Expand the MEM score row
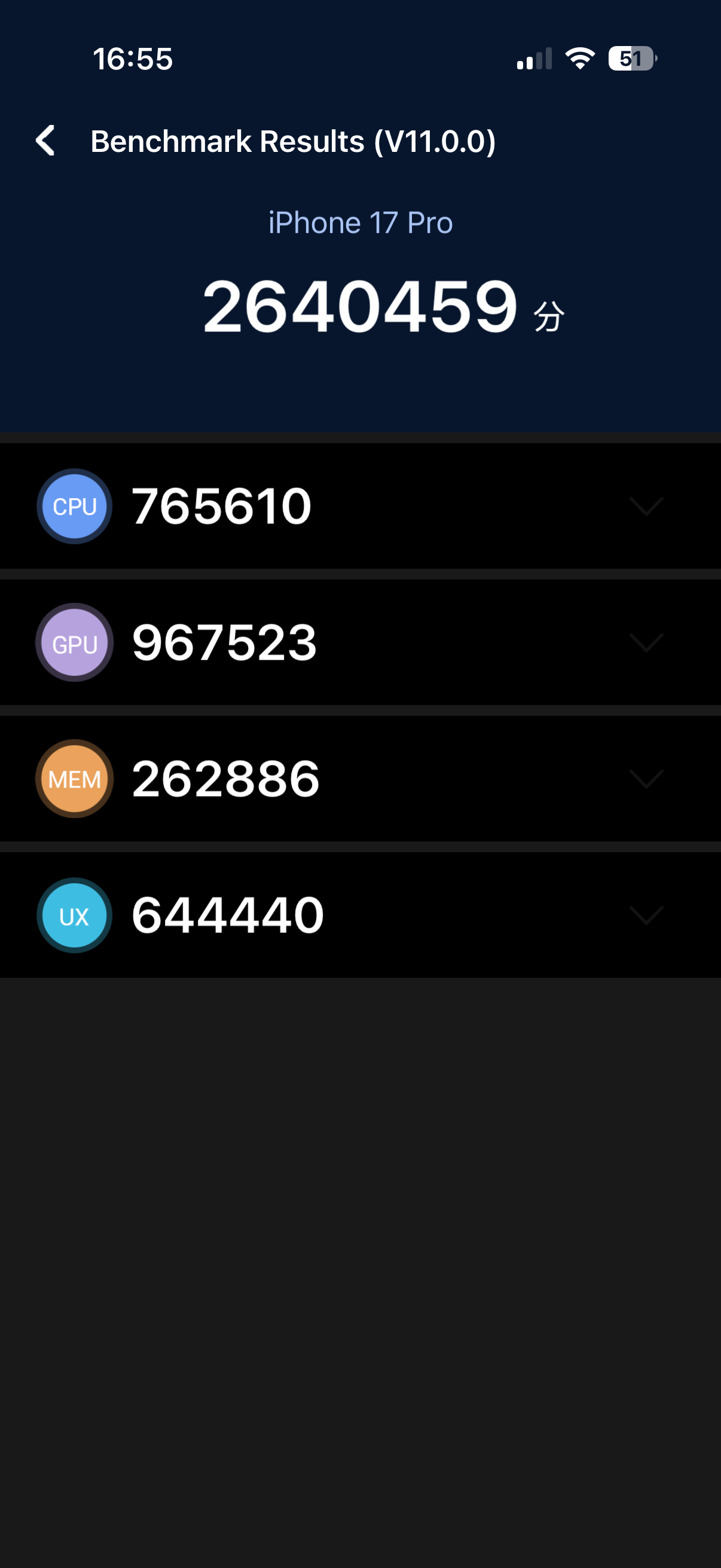Screen dimensions: 721x1568 (646, 779)
